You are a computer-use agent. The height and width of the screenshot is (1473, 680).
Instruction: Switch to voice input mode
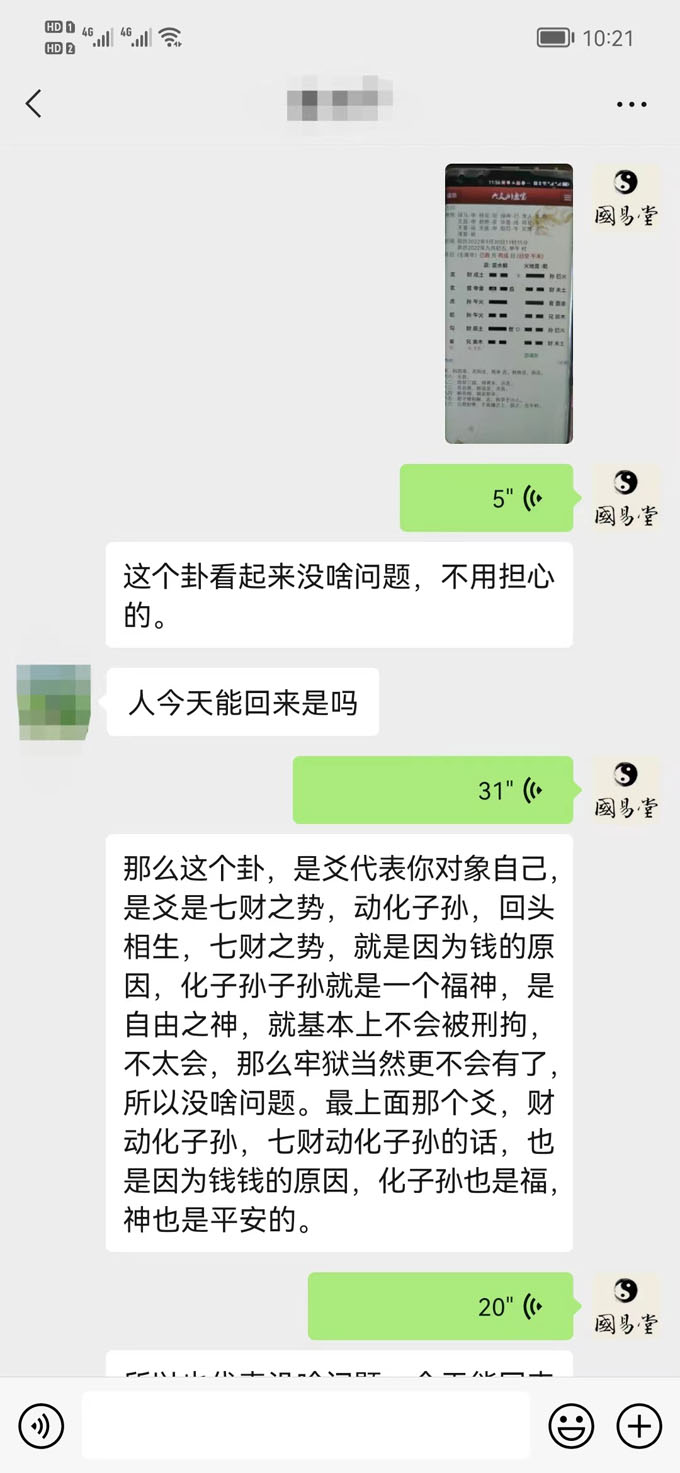[x=40, y=1425]
